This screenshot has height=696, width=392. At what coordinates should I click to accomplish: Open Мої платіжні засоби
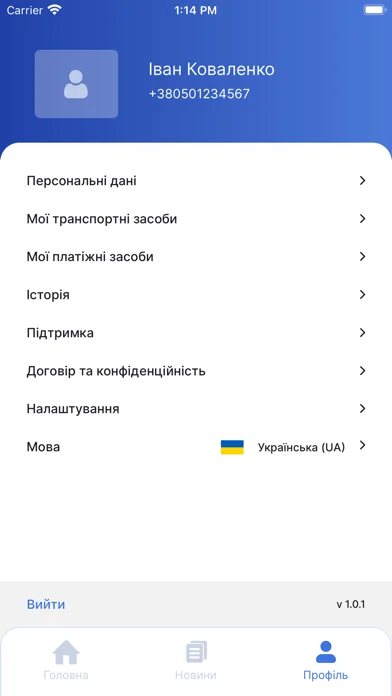pos(196,257)
